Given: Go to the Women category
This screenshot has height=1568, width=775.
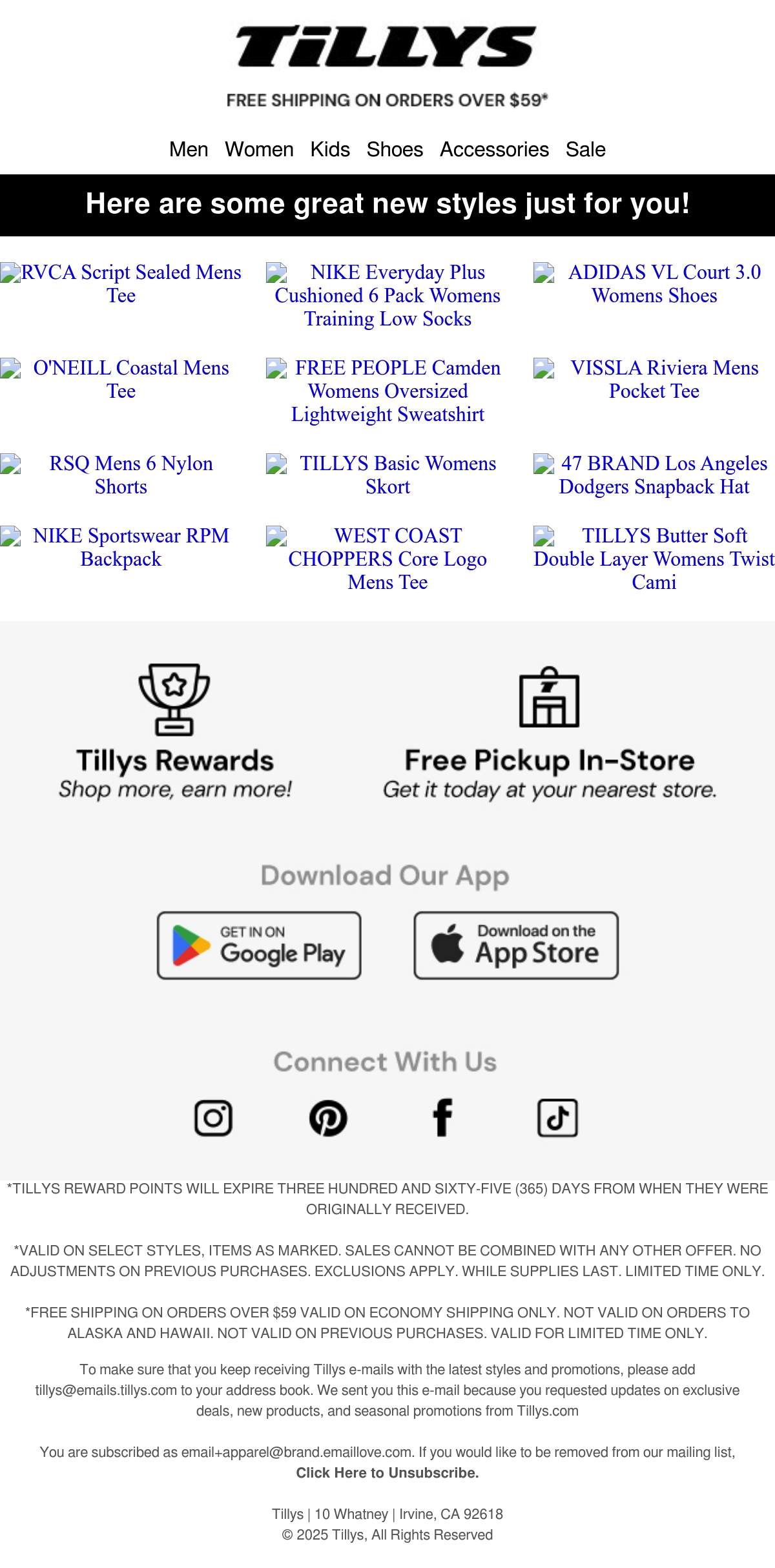Looking at the screenshot, I should [x=259, y=149].
